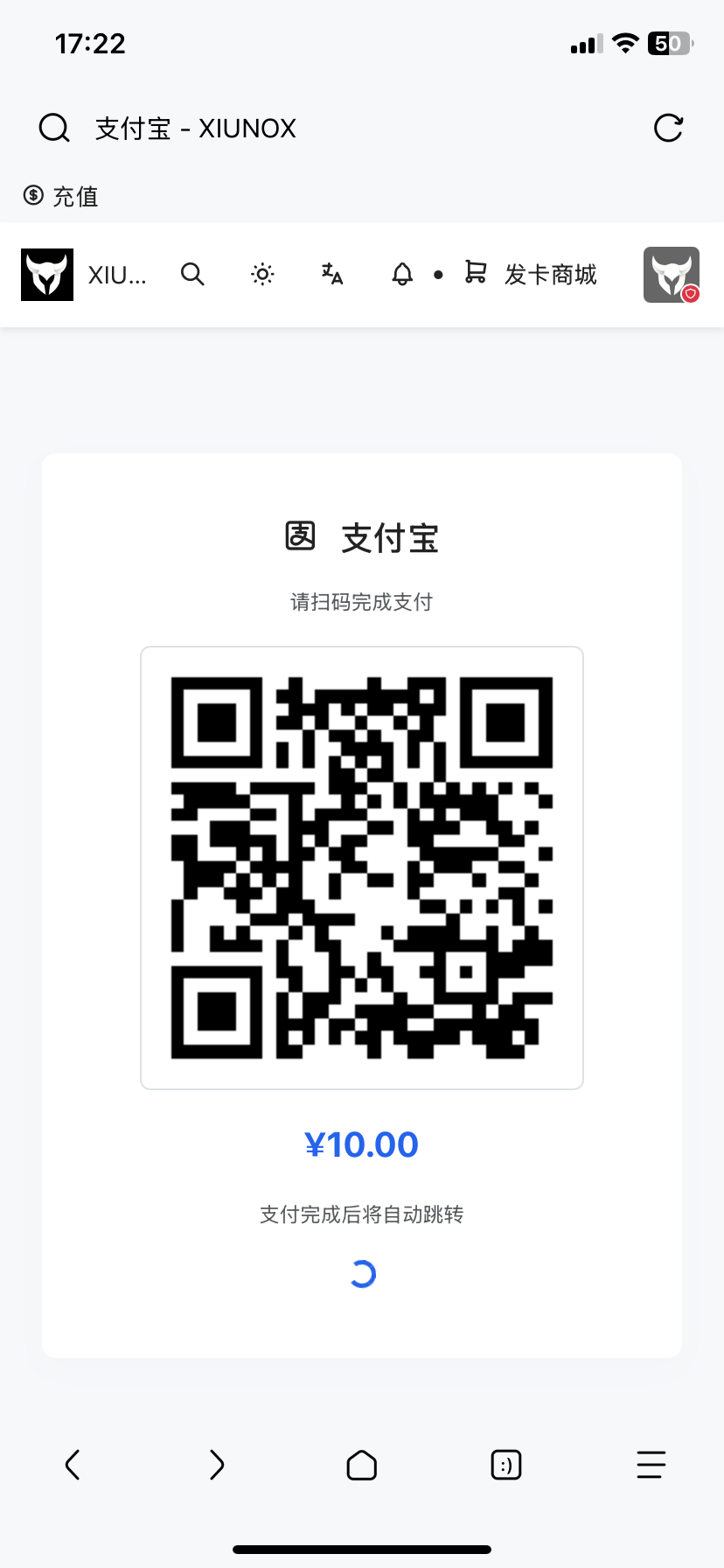The width and height of the screenshot is (724, 1568).
Task: Open the site search magnifier icon
Action: pyautogui.click(x=192, y=275)
